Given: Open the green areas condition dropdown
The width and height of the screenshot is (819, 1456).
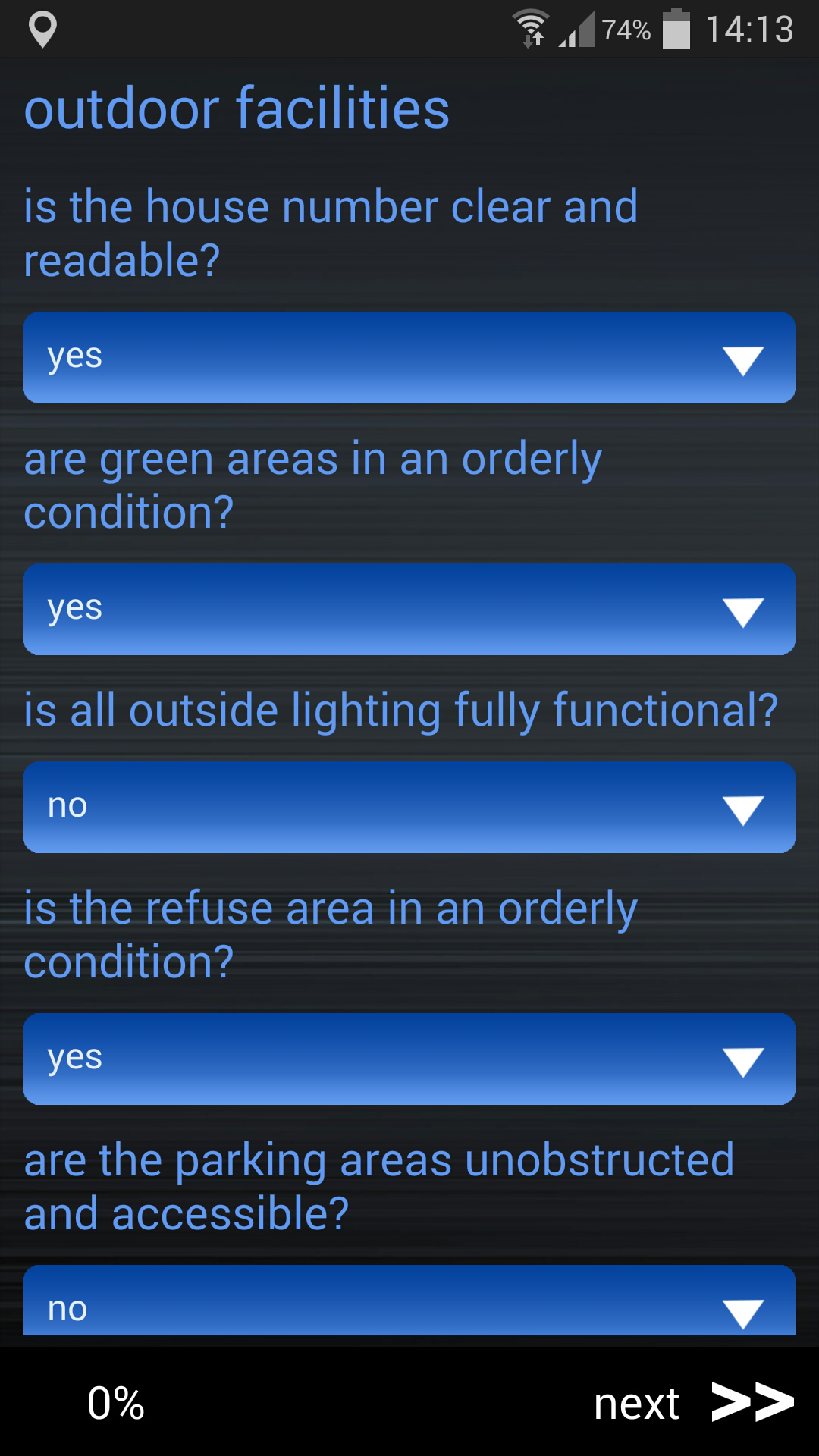Looking at the screenshot, I should (x=409, y=608).
